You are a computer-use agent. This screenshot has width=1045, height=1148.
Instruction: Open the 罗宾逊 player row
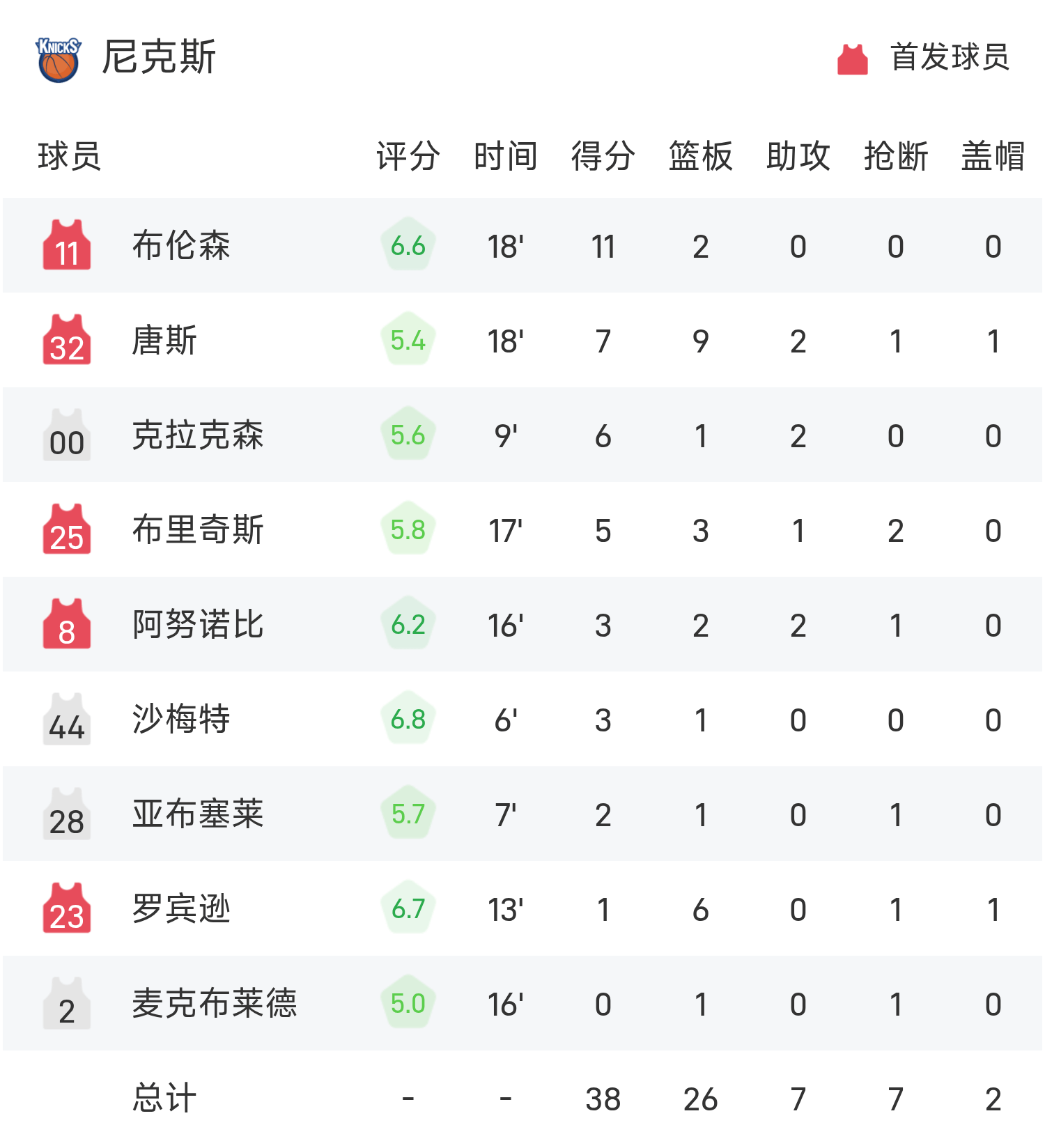pos(181,909)
